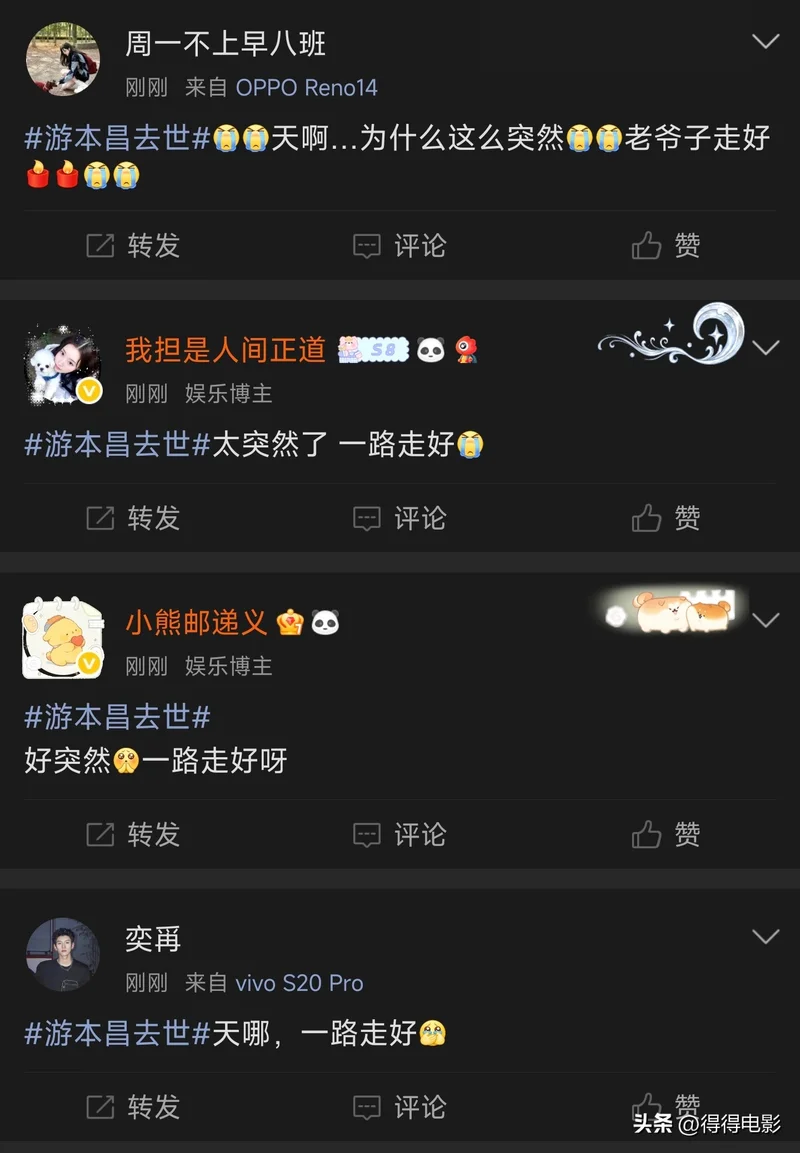800x1153 pixels.
Task: Open #游本昌去世# hashtag in 小熊邮递义's post
Action: click(118, 717)
